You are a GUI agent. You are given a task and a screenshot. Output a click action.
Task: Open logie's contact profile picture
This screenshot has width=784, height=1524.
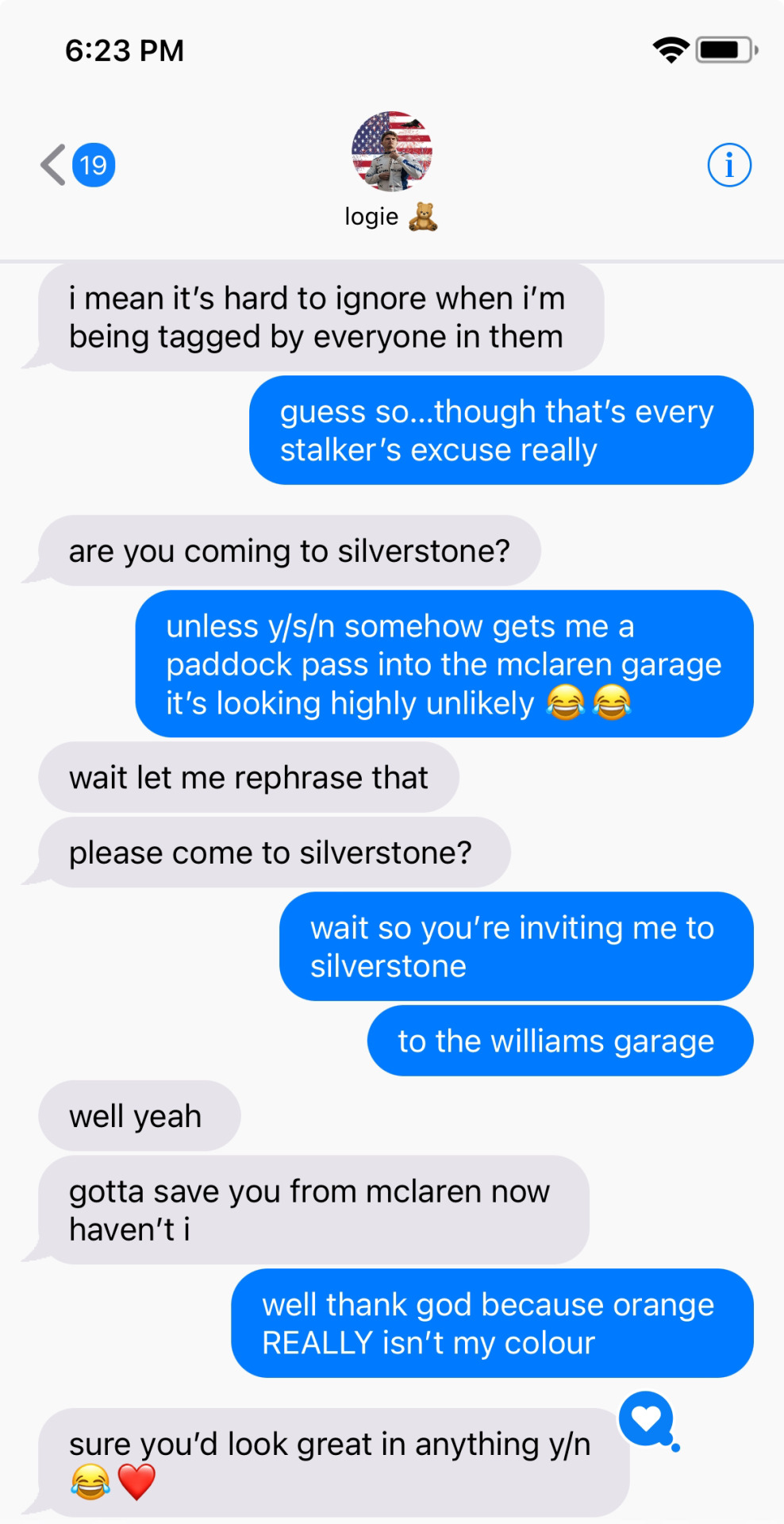pyautogui.click(x=391, y=152)
